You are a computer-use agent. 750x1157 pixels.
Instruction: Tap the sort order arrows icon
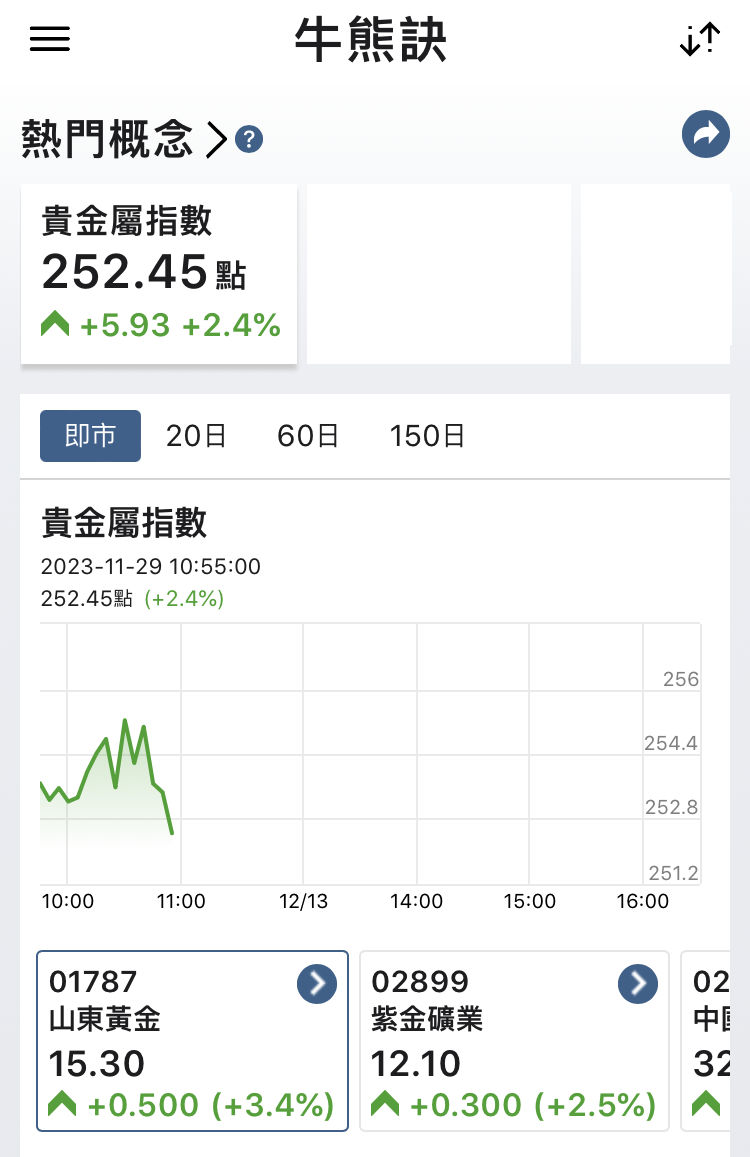coord(699,39)
